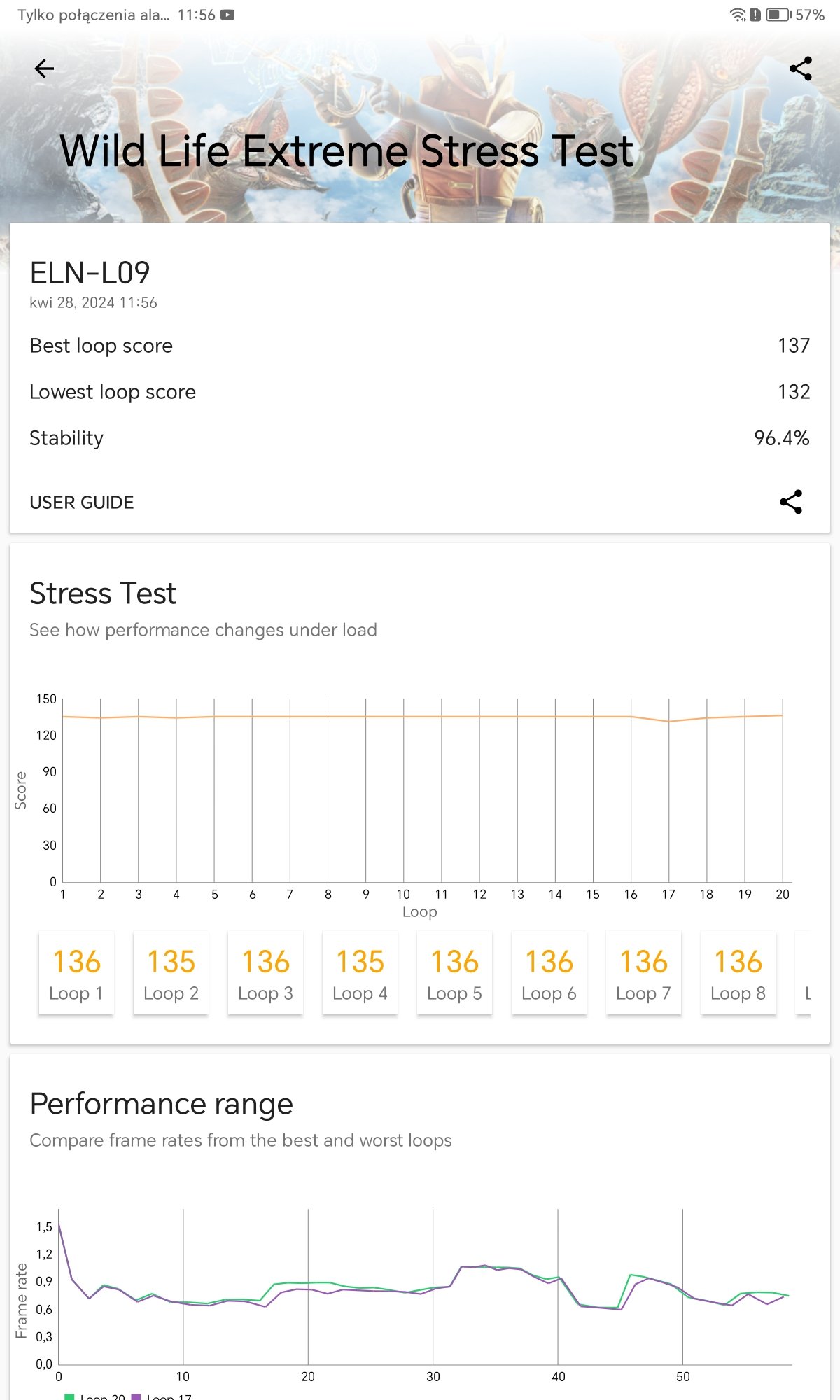Select the Loop 5 score card

click(x=454, y=973)
